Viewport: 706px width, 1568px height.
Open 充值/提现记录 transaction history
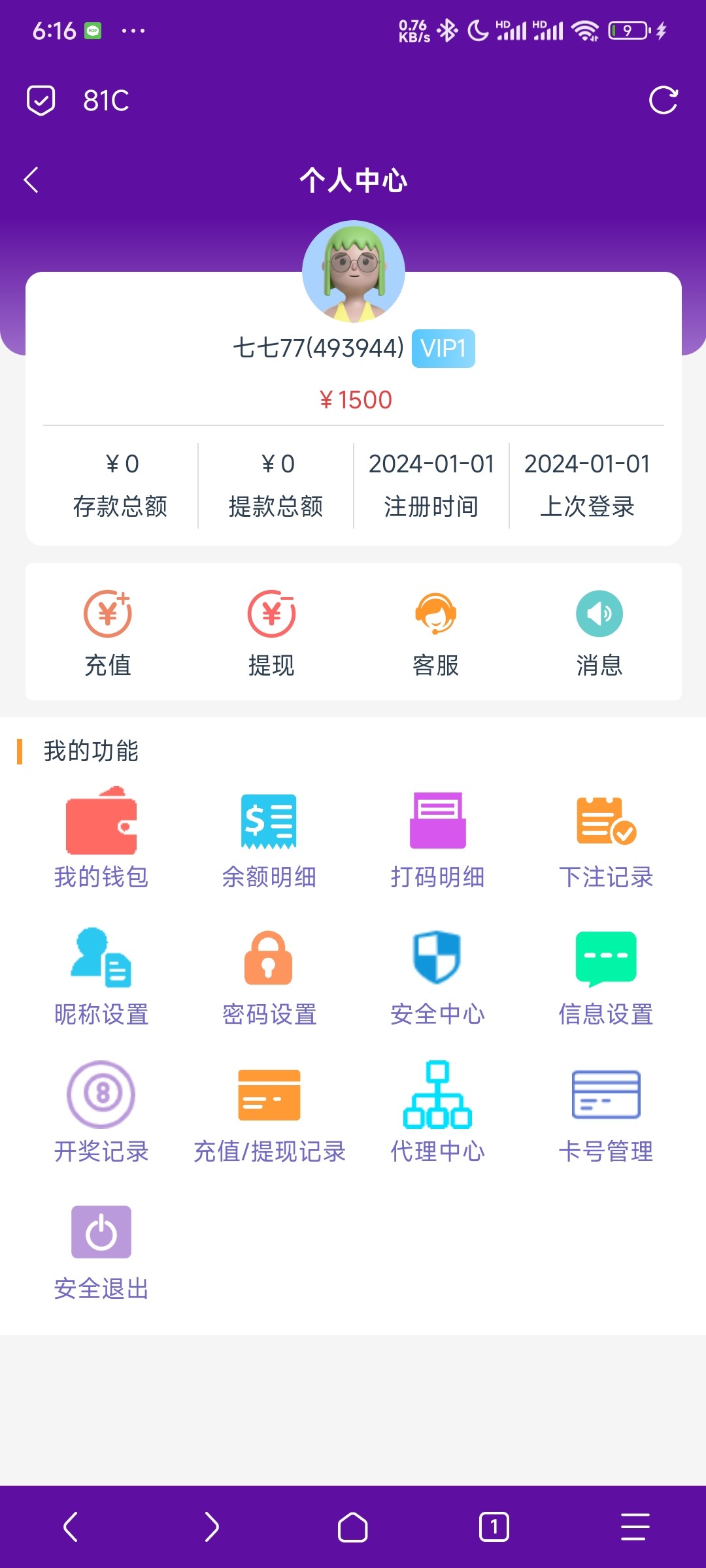point(269,1111)
